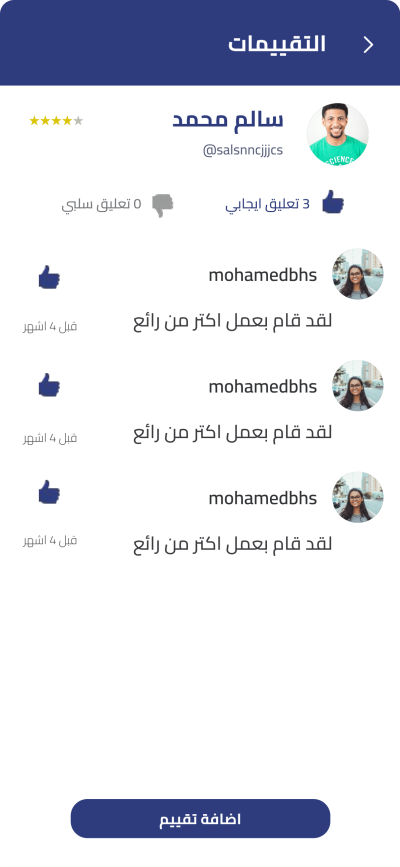Image resolution: width=400 pixels, height=867 pixels.
Task: Open سالم محمد's profile picture
Action: pyautogui.click(x=337, y=134)
